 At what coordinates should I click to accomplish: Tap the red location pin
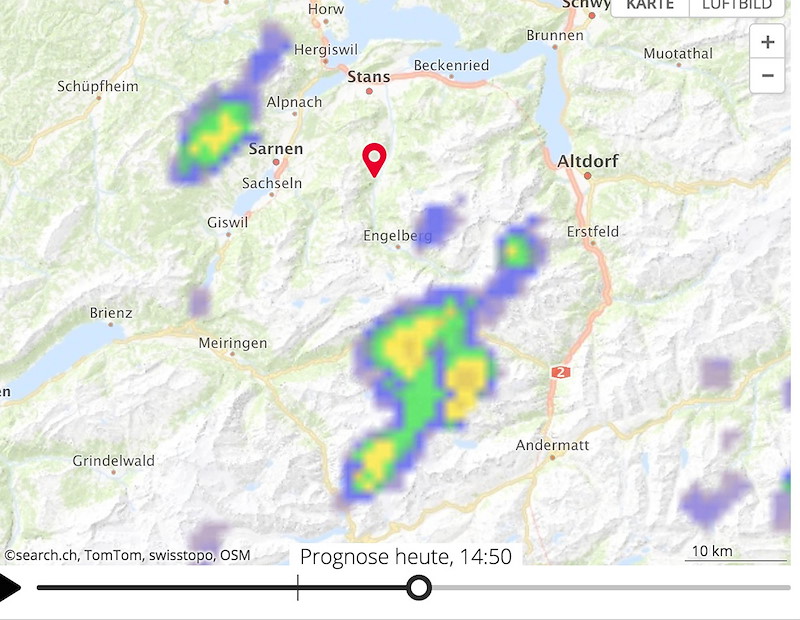click(x=374, y=159)
